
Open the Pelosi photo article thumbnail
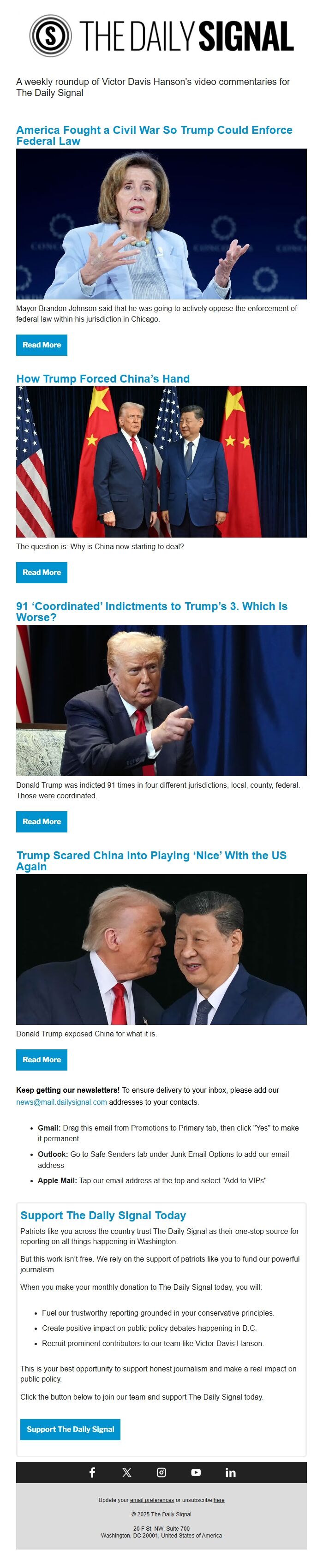point(161,223)
